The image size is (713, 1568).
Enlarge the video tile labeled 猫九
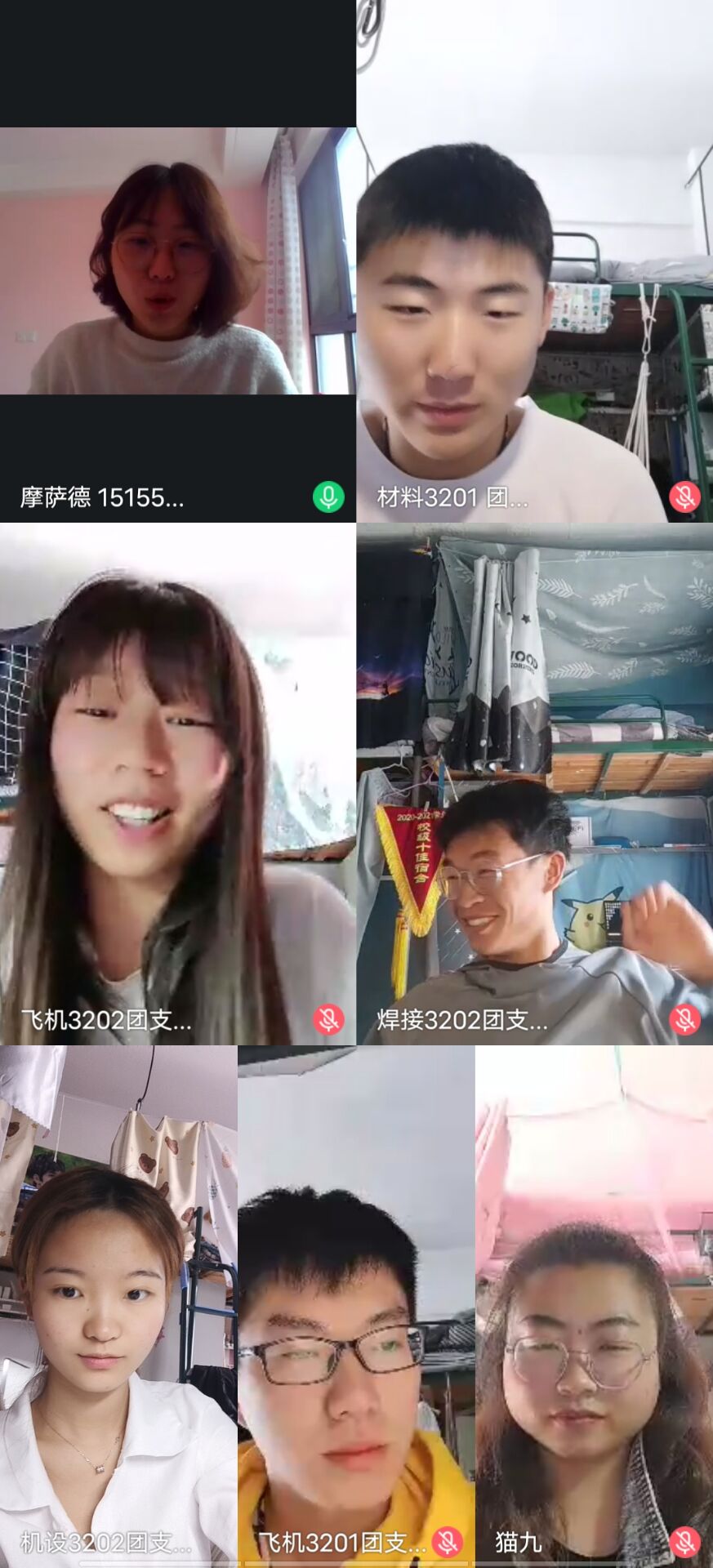pos(594,1307)
